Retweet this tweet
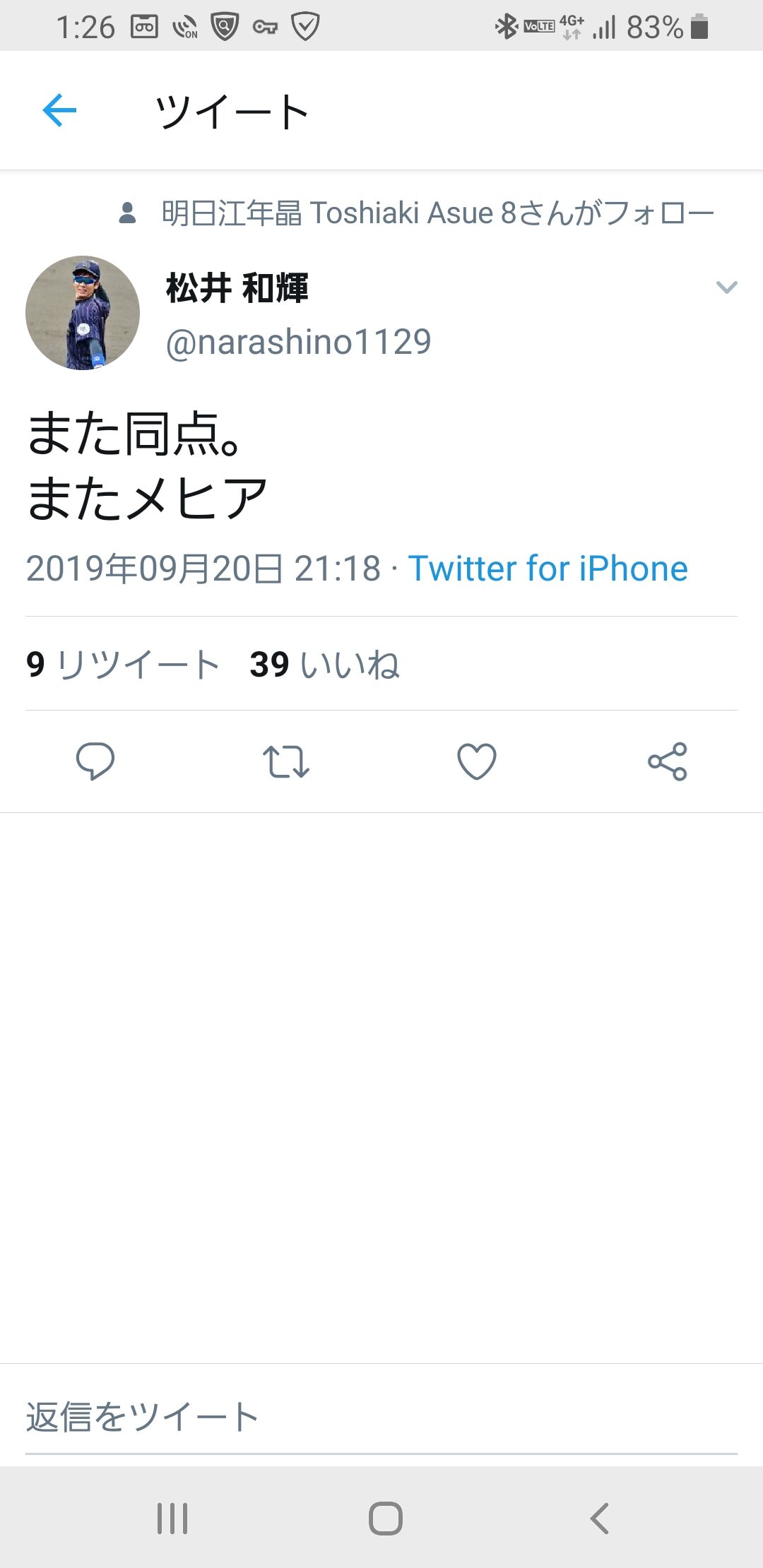Image resolution: width=763 pixels, height=1568 pixels. click(286, 761)
